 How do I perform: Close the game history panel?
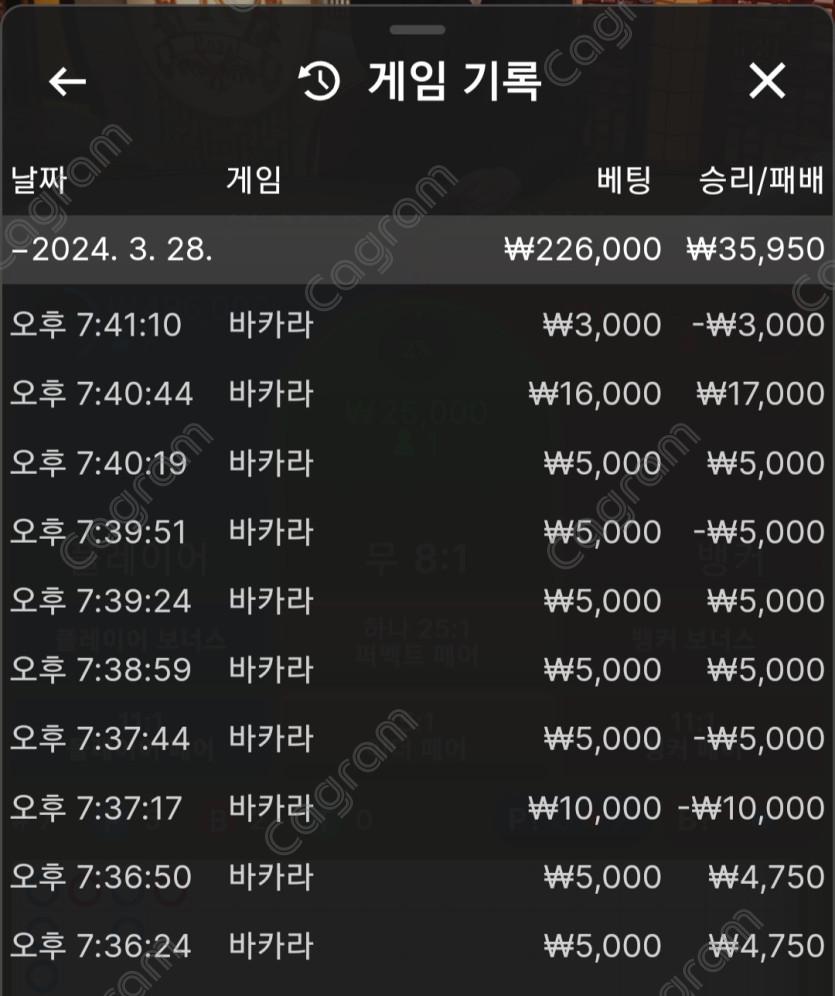(767, 82)
